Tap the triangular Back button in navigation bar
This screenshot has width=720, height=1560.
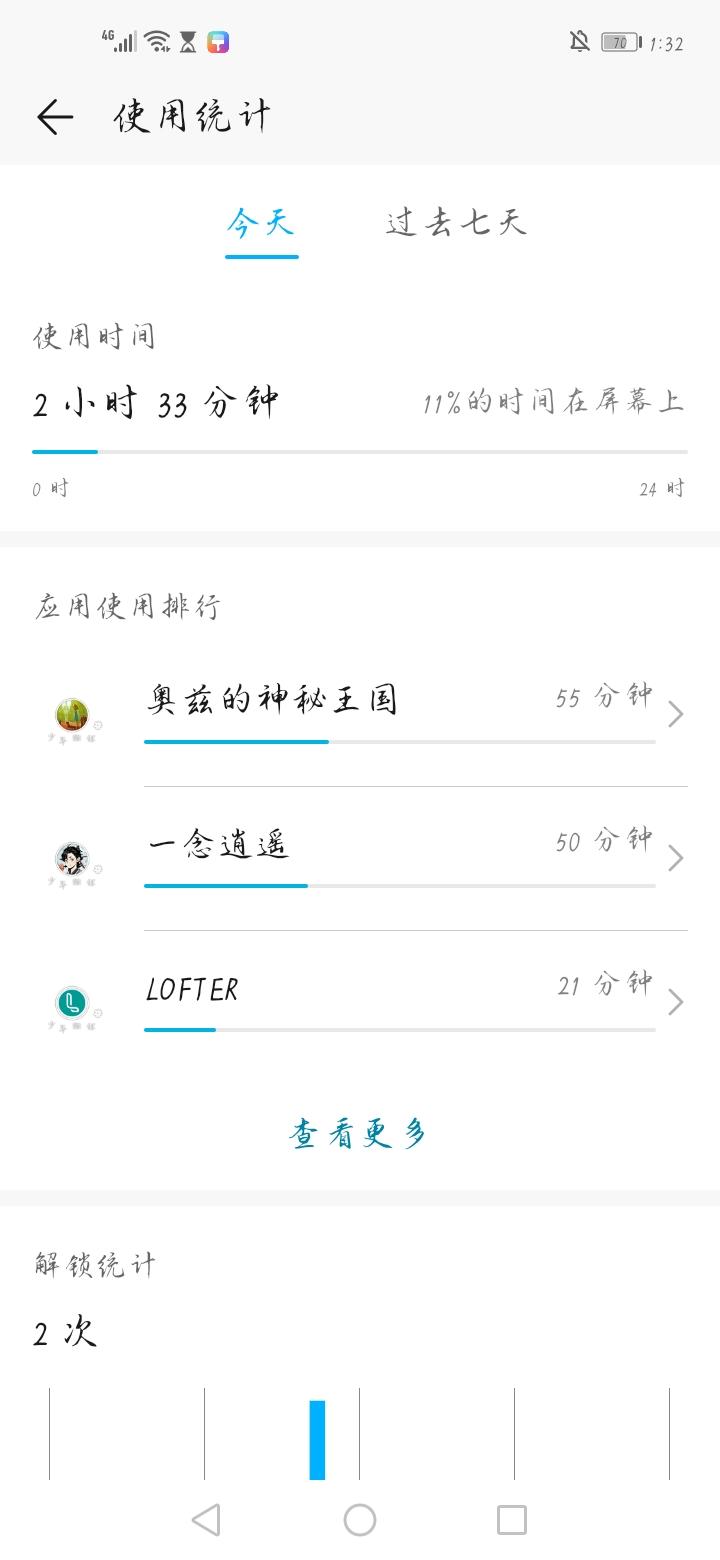click(207, 1519)
